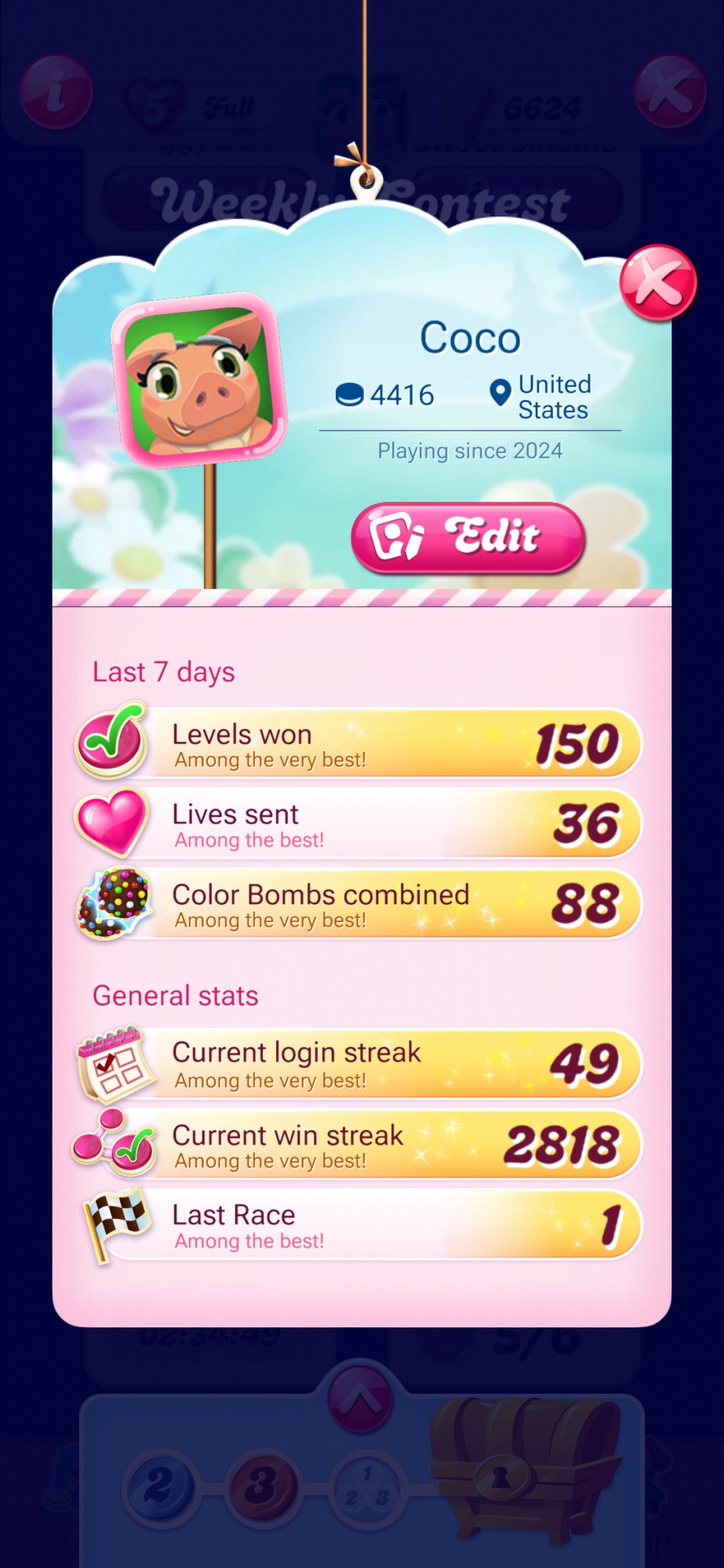Tap the pig avatar picture
Screen dimensions: 724x1568
click(x=198, y=380)
